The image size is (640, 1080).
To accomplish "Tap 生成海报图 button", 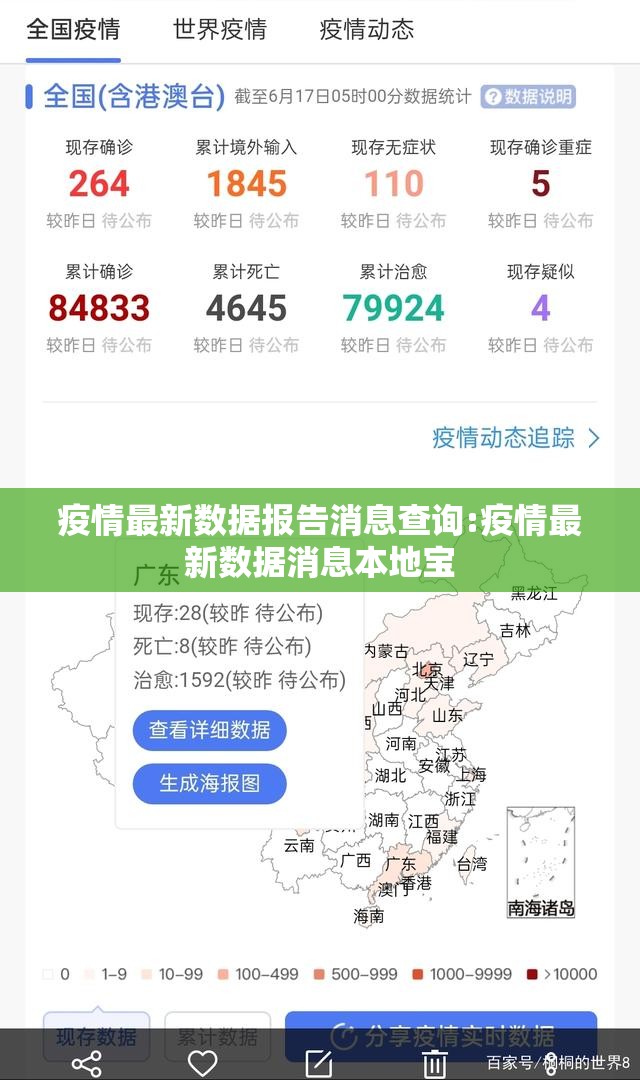I will 209,783.
